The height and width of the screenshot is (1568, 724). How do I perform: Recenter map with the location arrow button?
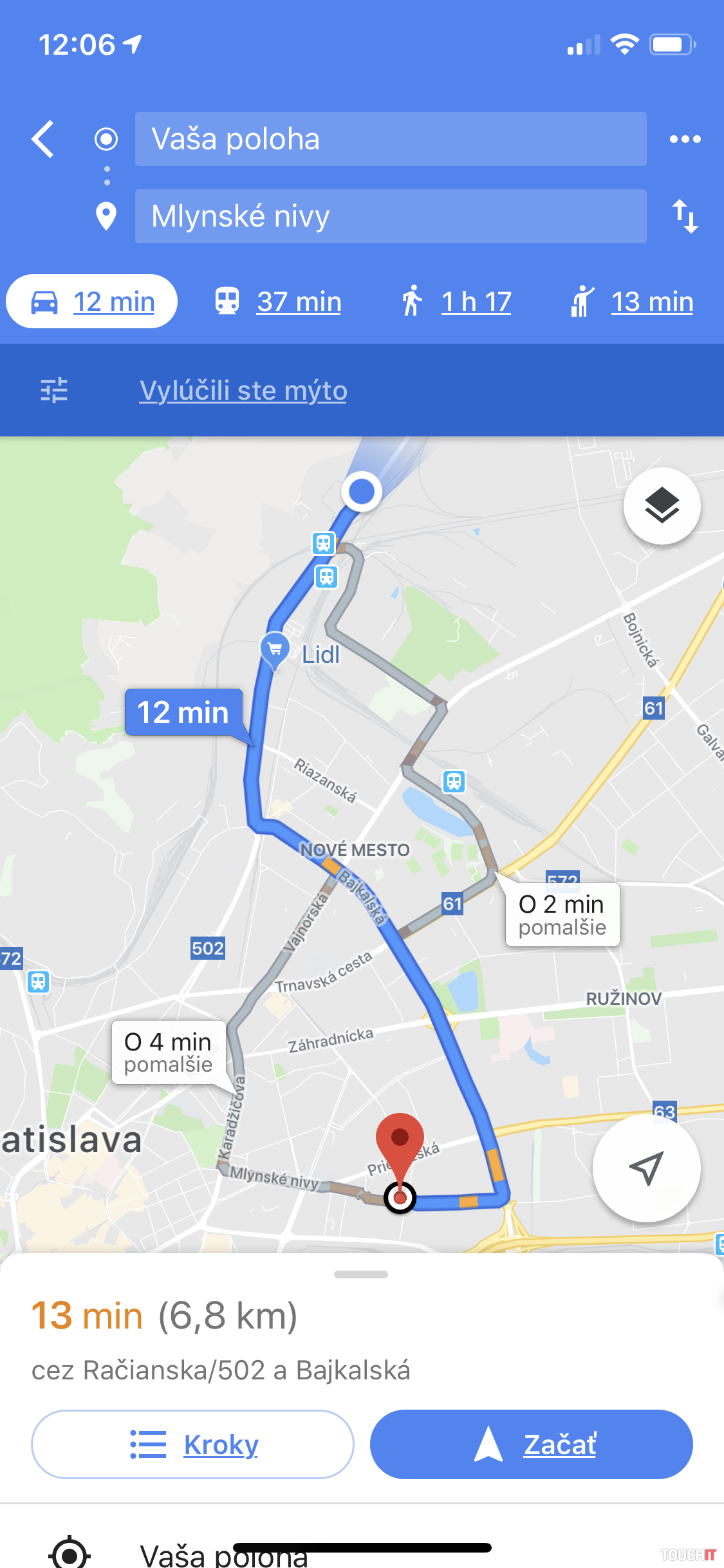pyautogui.click(x=646, y=1168)
